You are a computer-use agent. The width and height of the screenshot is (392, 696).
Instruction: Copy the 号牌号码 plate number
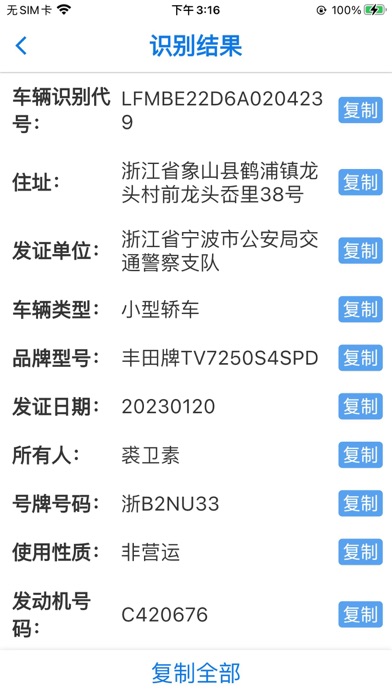(360, 503)
